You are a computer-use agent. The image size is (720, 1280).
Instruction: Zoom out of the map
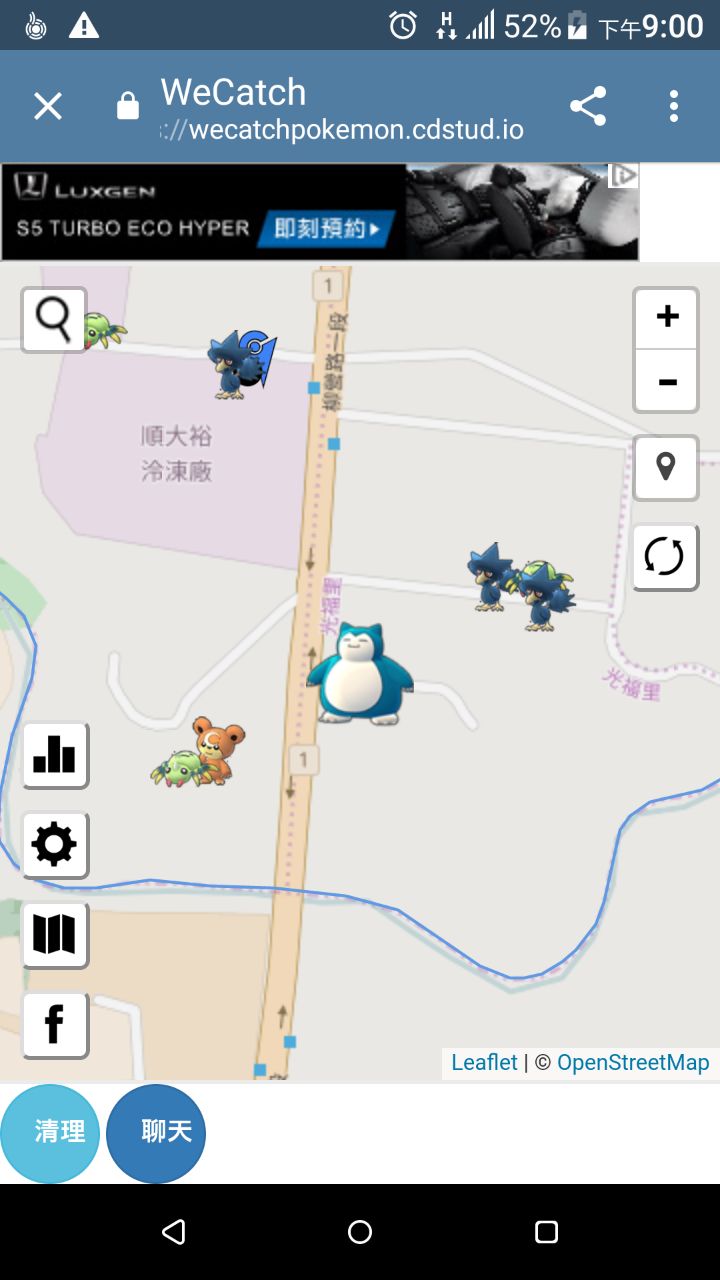coord(666,381)
